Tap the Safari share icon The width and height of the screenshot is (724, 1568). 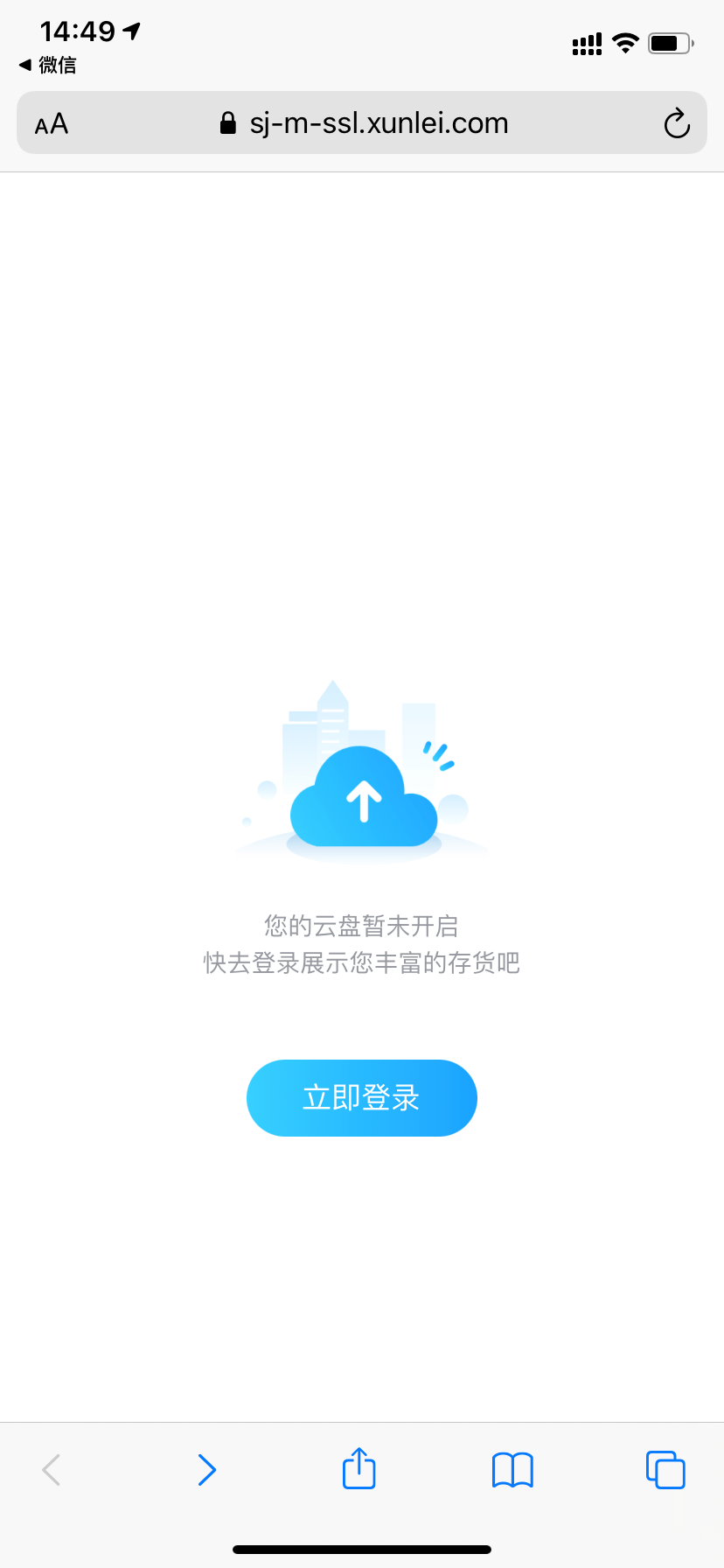click(358, 1469)
